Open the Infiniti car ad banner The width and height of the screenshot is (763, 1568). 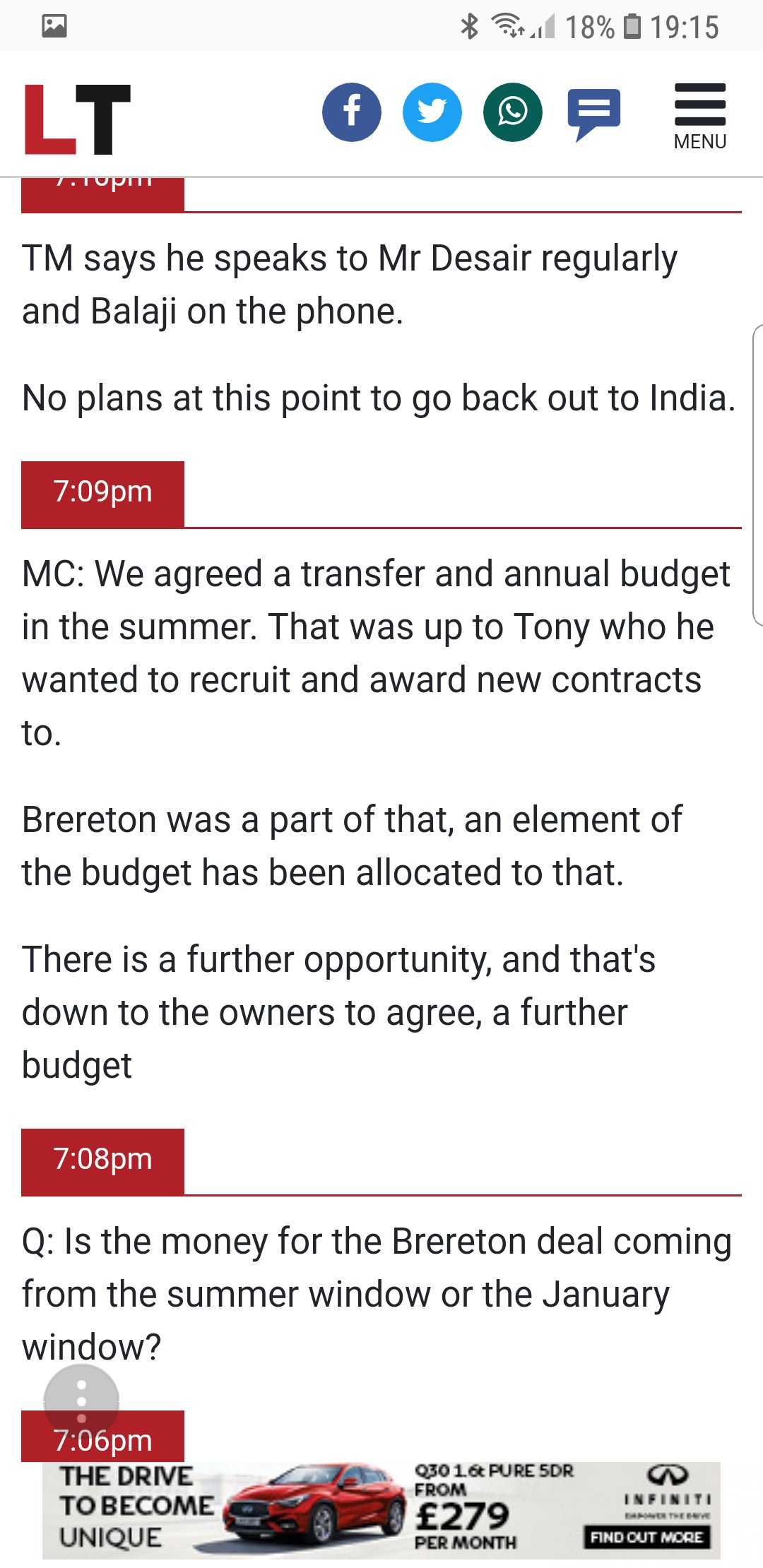(x=381, y=1510)
